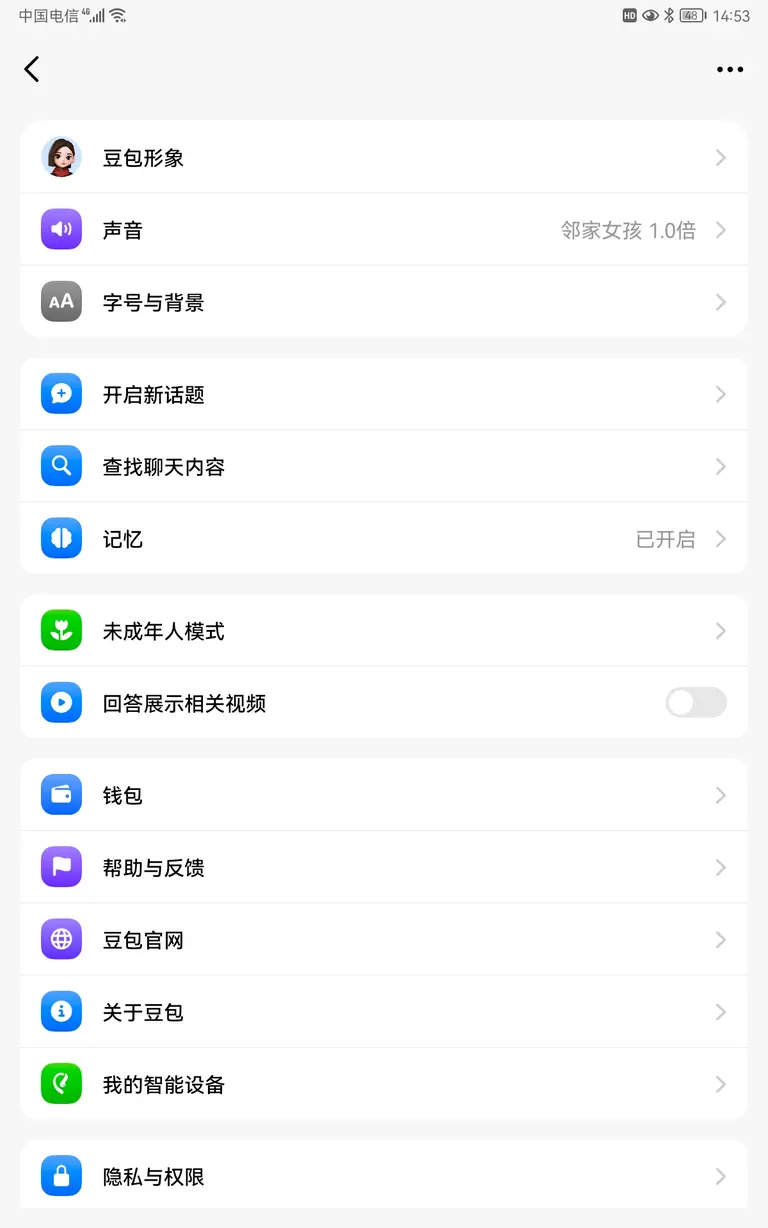Open the 豆包形象 avatar settings
Image resolution: width=768 pixels, height=1228 pixels.
pos(61,157)
